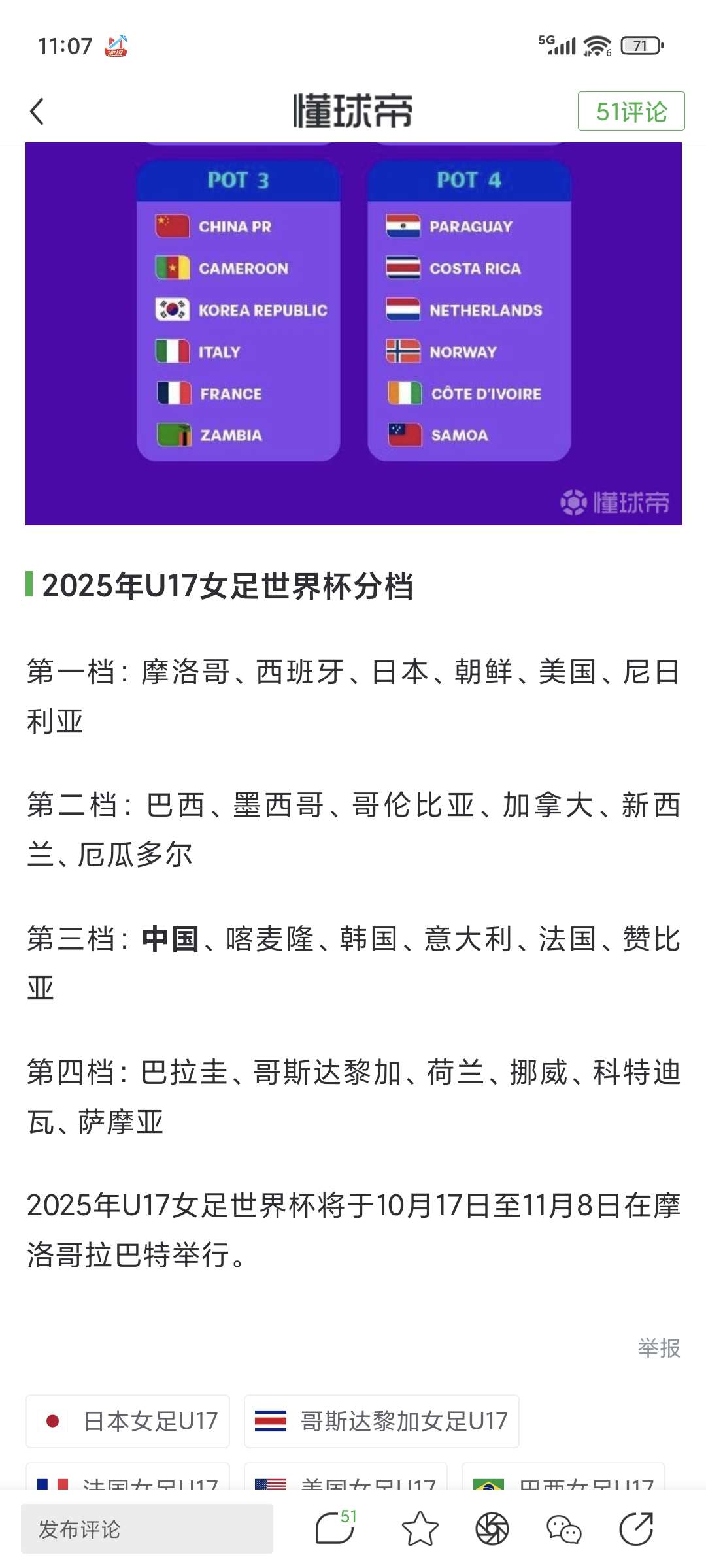The height and width of the screenshot is (1568, 706).
Task: View comments via the speech bubble icon
Action: (x=335, y=1529)
